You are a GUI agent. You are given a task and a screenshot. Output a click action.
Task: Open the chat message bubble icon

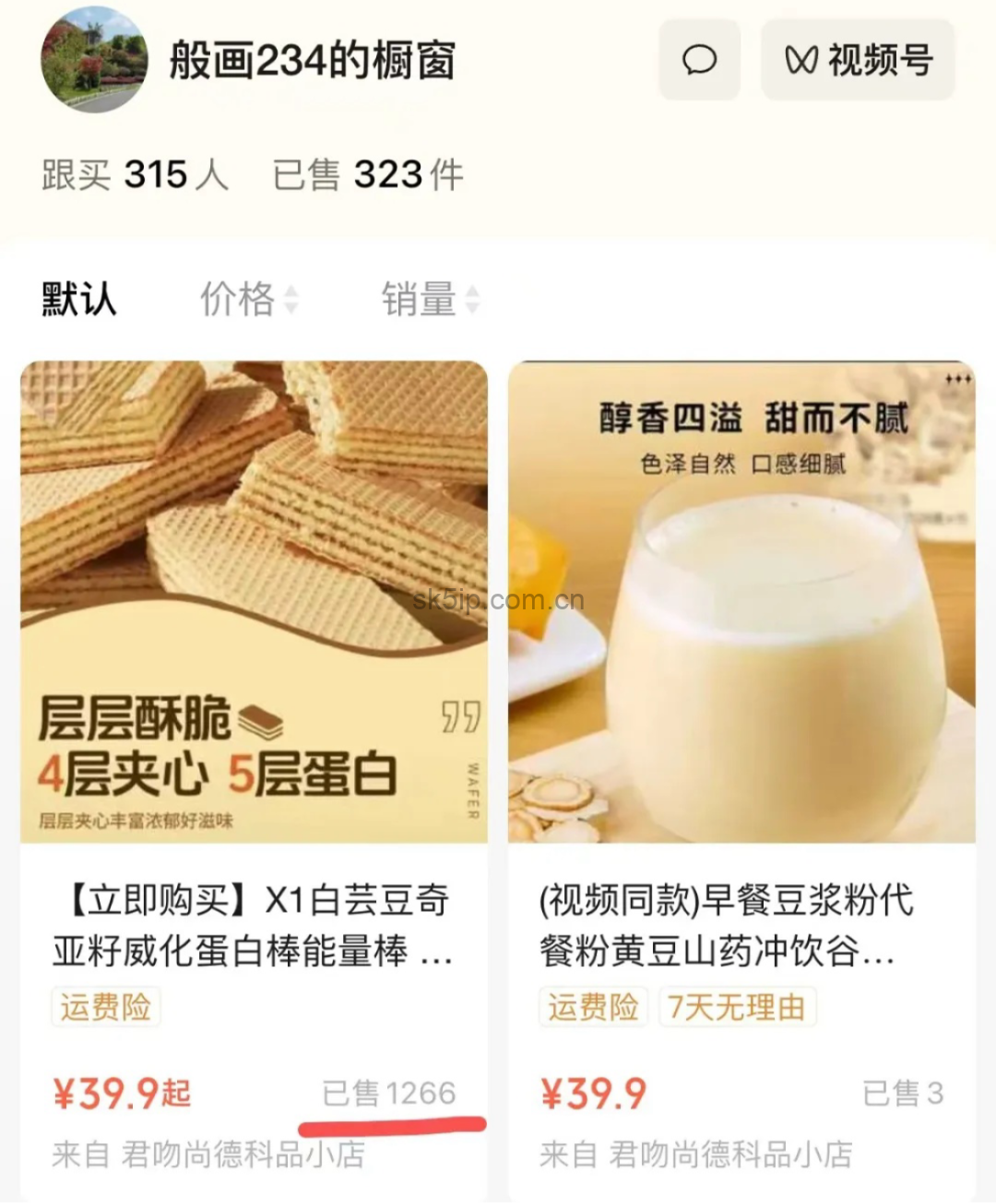[699, 61]
